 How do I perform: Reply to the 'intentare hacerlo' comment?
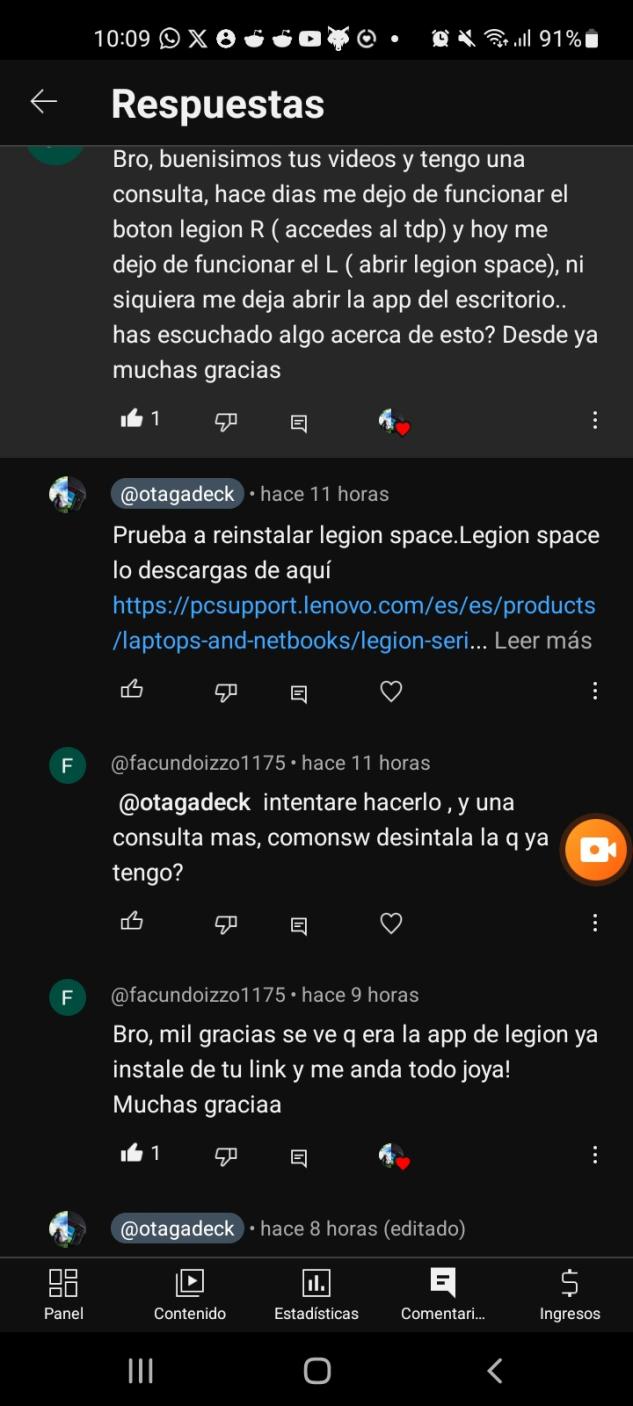[x=298, y=926]
